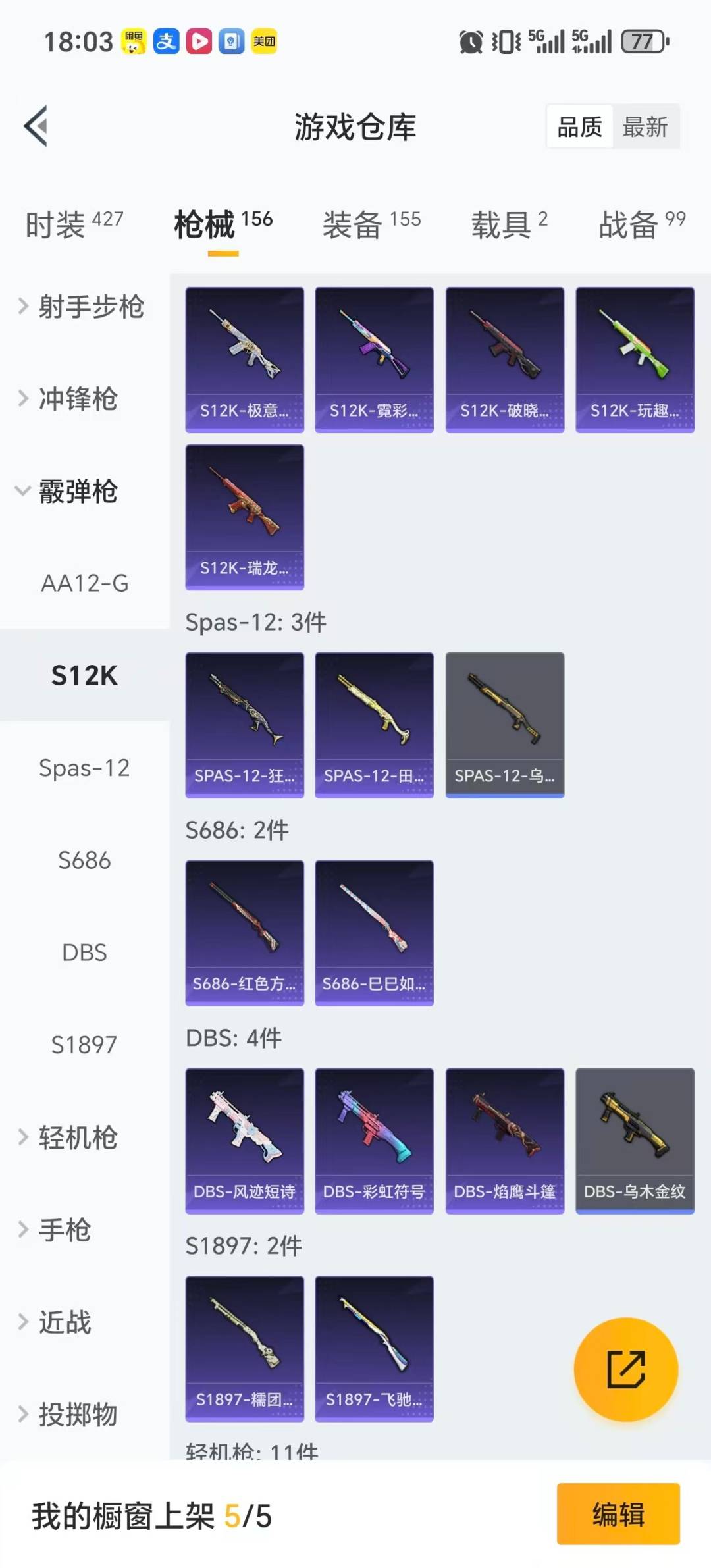
Task: Go back from the 游戏仓库 page
Action: point(36,126)
